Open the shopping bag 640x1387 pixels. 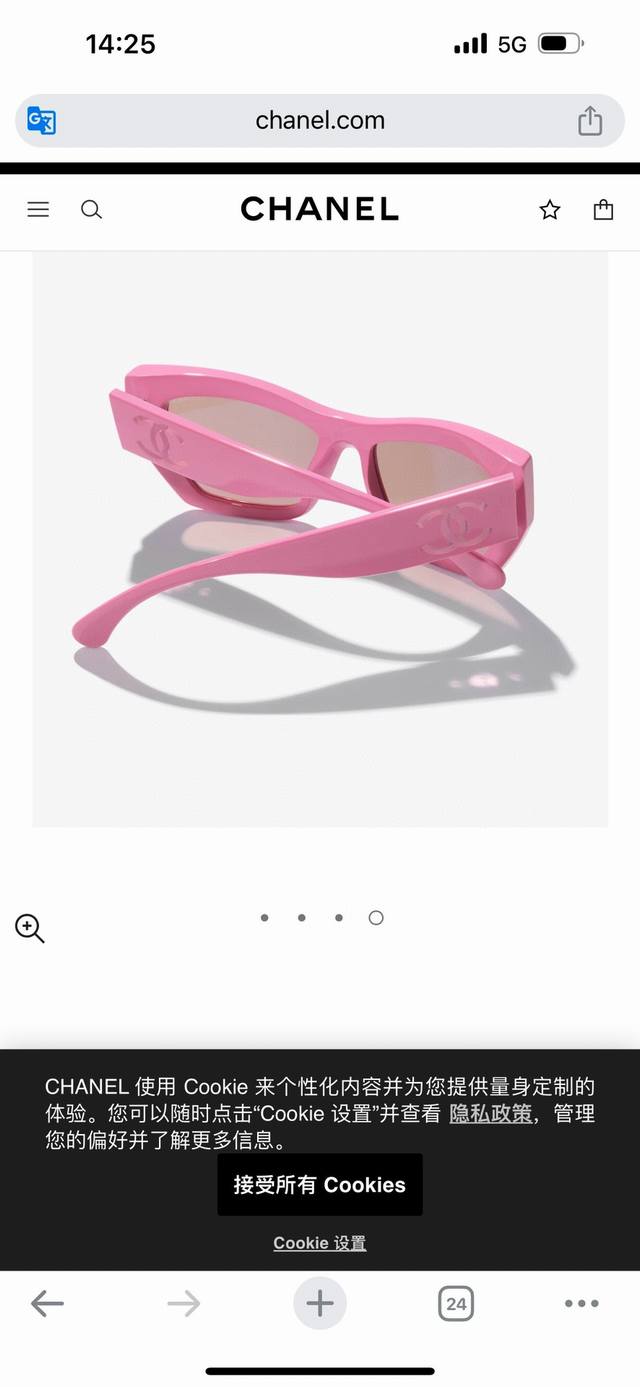click(x=603, y=209)
